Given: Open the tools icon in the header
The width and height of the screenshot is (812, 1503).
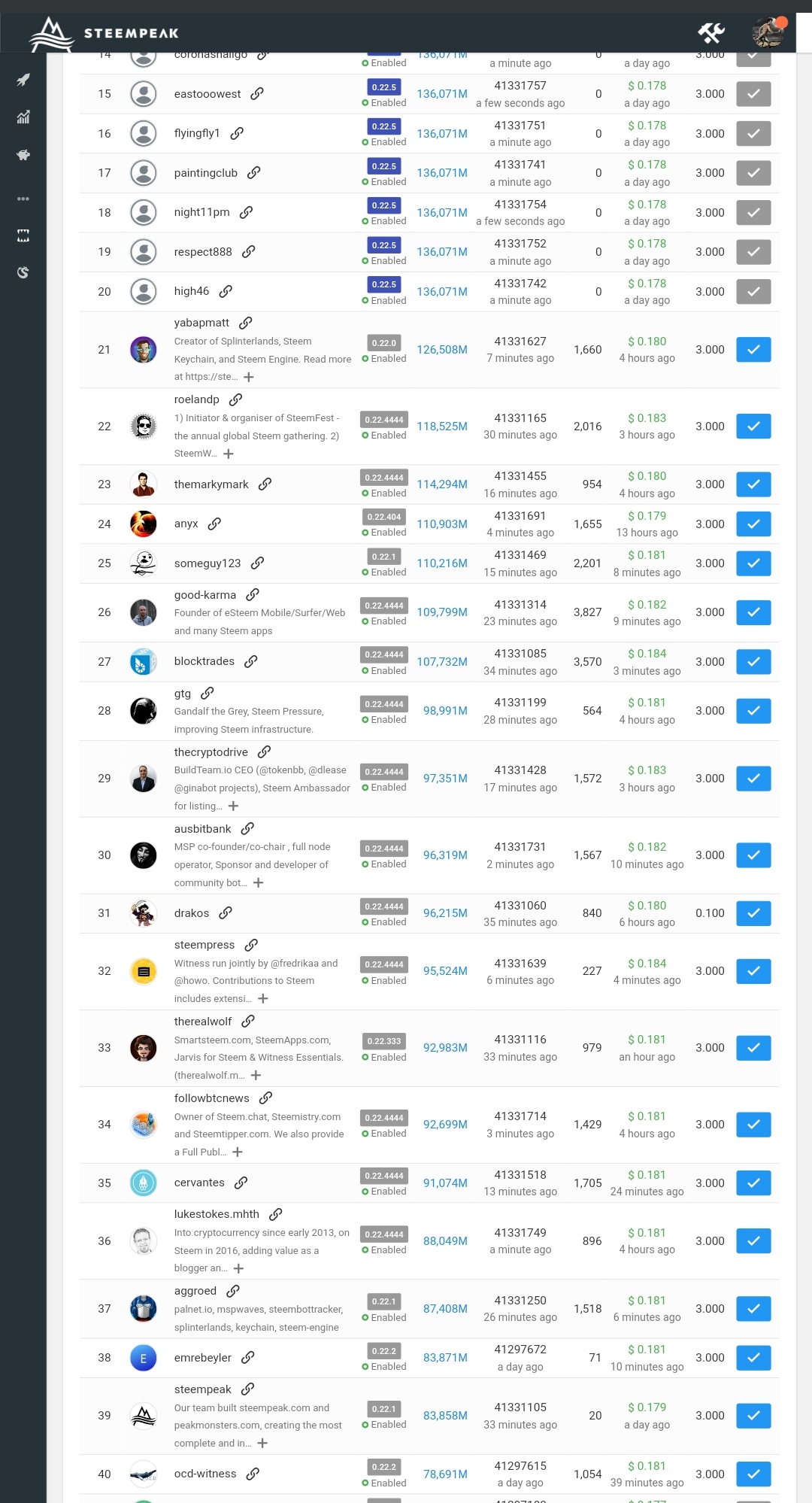Looking at the screenshot, I should click(x=710, y=33).
